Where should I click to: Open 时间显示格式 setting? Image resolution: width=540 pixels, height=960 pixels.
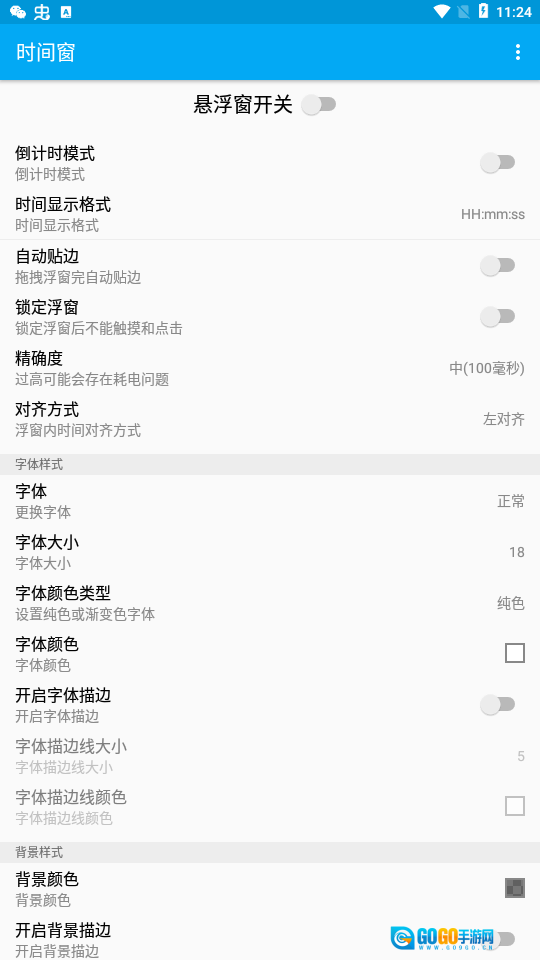pos(270,214)
